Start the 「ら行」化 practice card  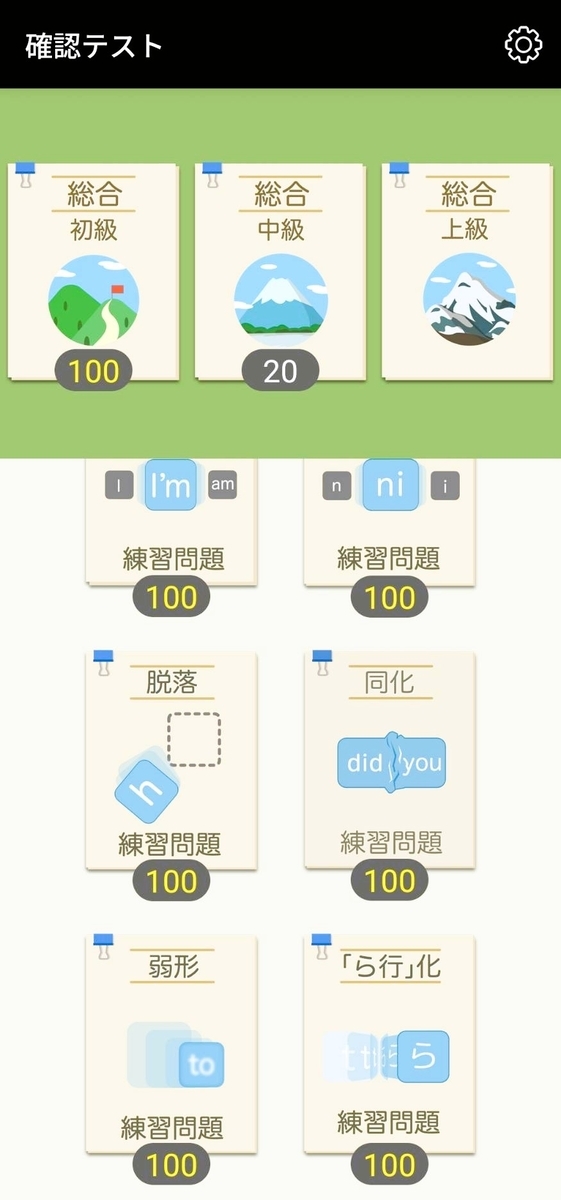coord(389,1045)
